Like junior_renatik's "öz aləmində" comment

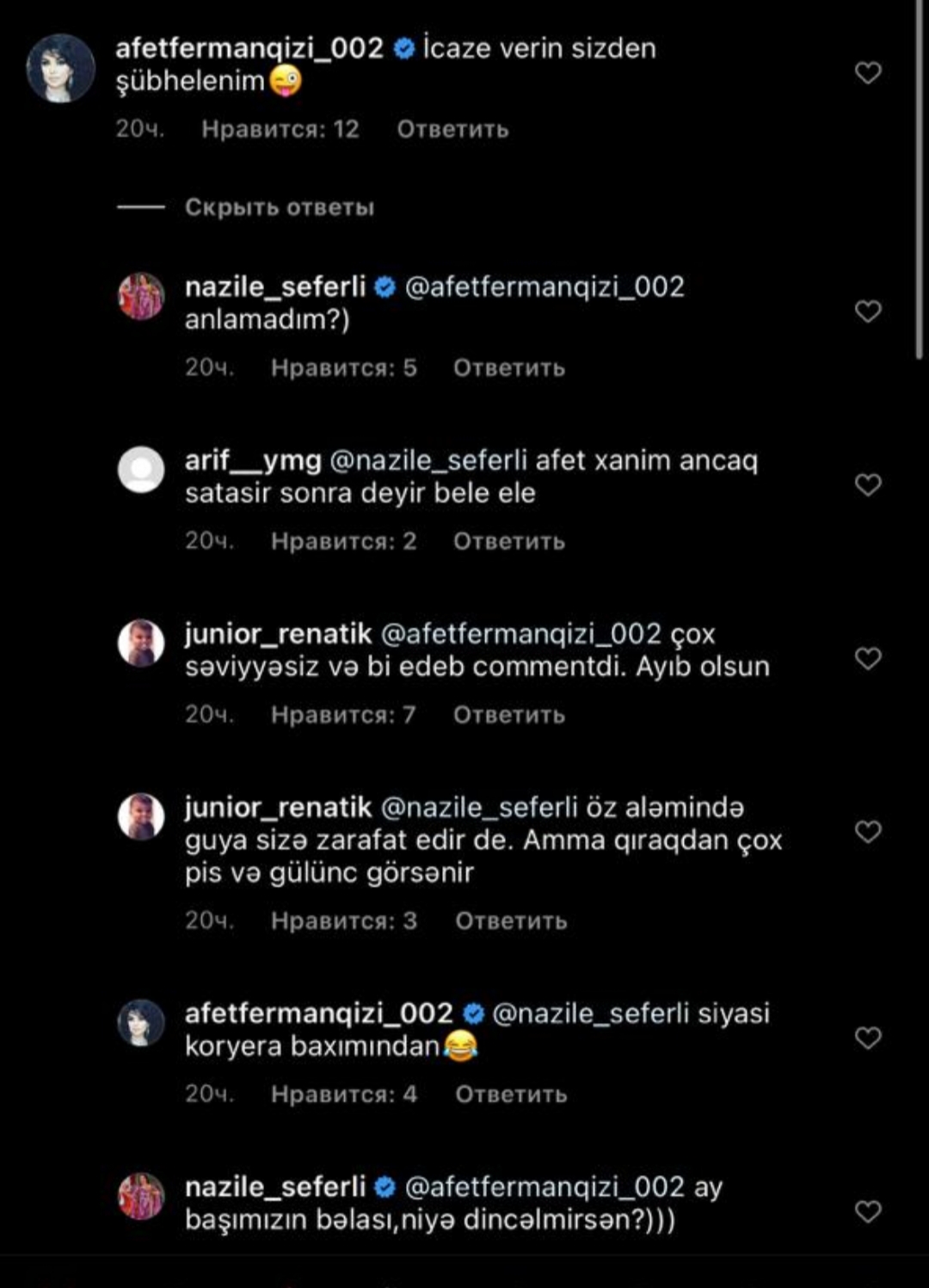click(x=868, y=832)
